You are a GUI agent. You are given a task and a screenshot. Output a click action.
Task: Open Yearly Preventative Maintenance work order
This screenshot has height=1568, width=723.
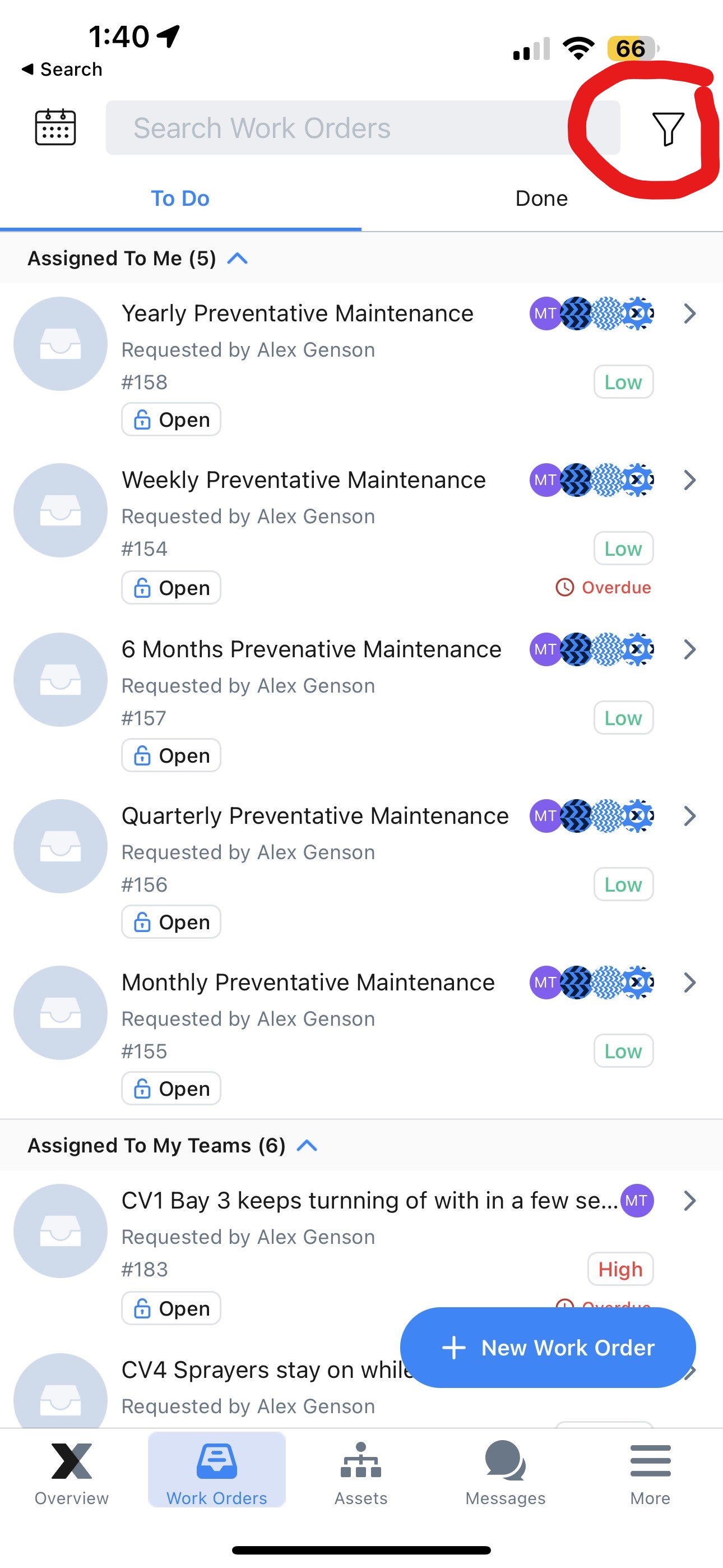[297, 314]
